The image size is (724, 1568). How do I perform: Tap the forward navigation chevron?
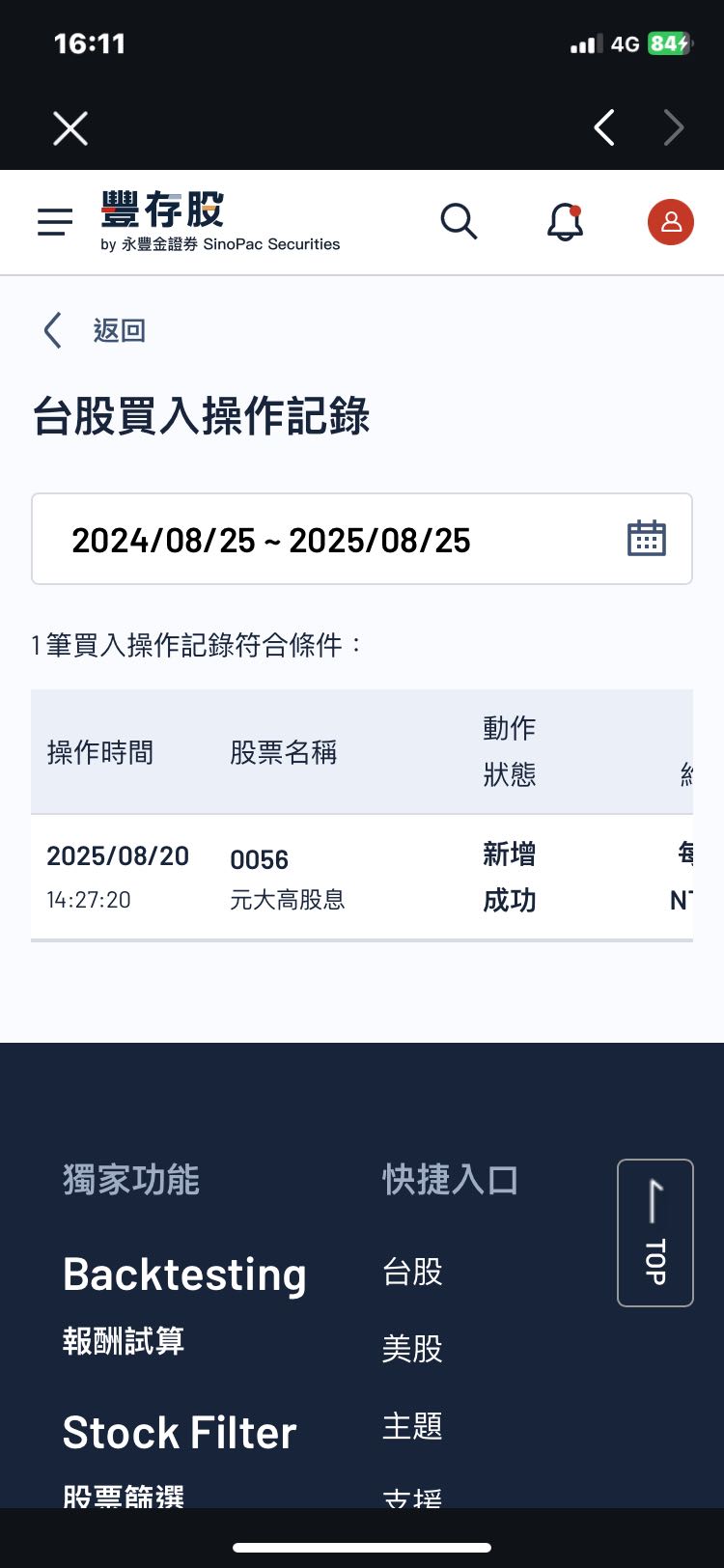pos(673,126)
